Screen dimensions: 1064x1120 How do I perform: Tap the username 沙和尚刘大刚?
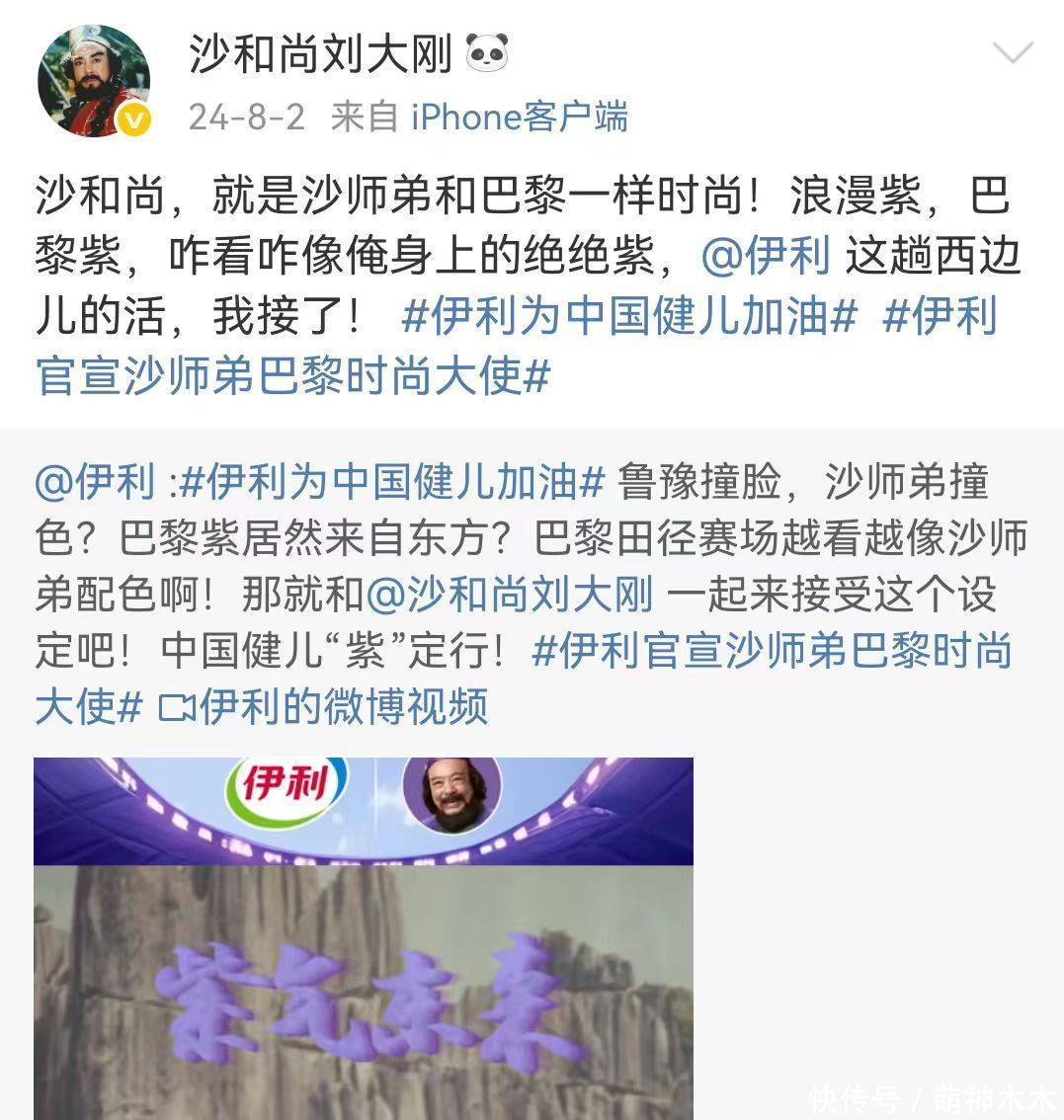click(x=320, y=54)
